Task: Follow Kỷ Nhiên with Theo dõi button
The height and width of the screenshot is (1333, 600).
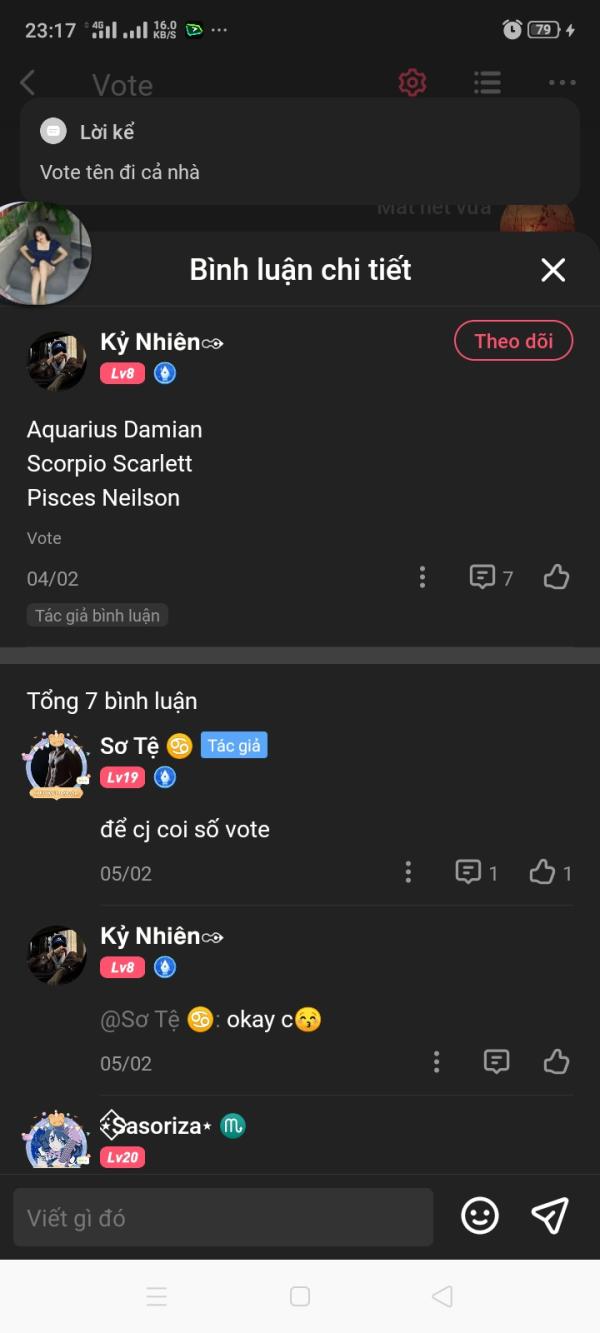Action: coord(513,341)
